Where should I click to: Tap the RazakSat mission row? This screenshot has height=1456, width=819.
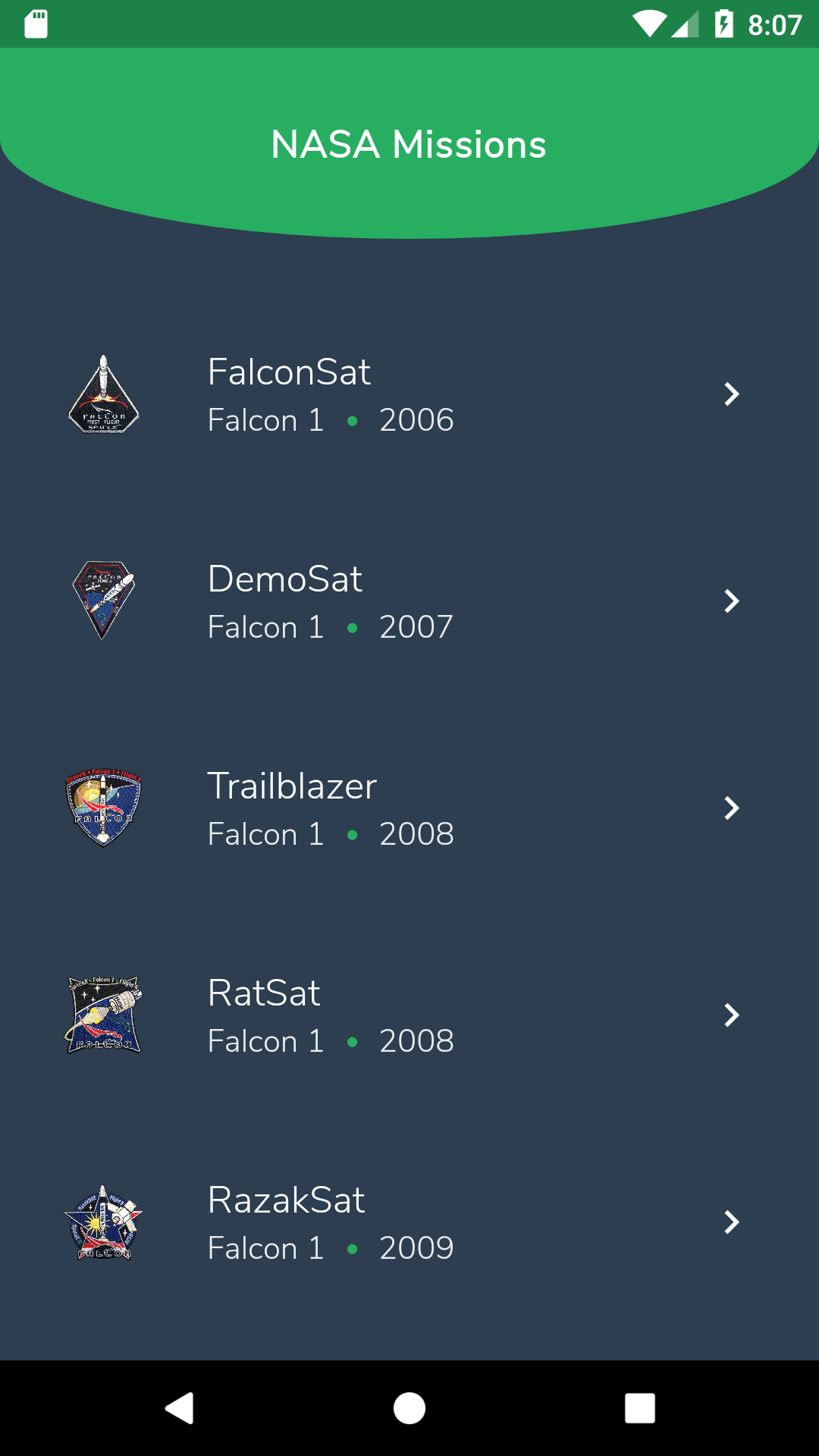(409, 1222)
